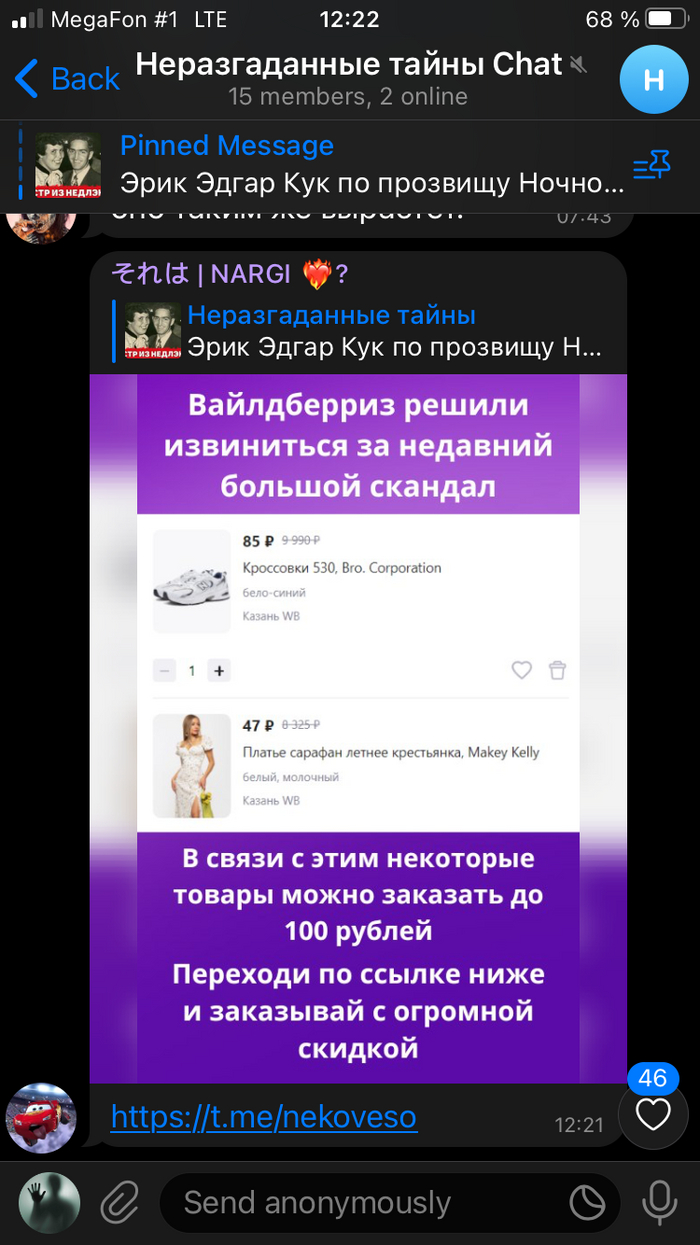Attach a file with the paperclip

(x=120, y=1202)
